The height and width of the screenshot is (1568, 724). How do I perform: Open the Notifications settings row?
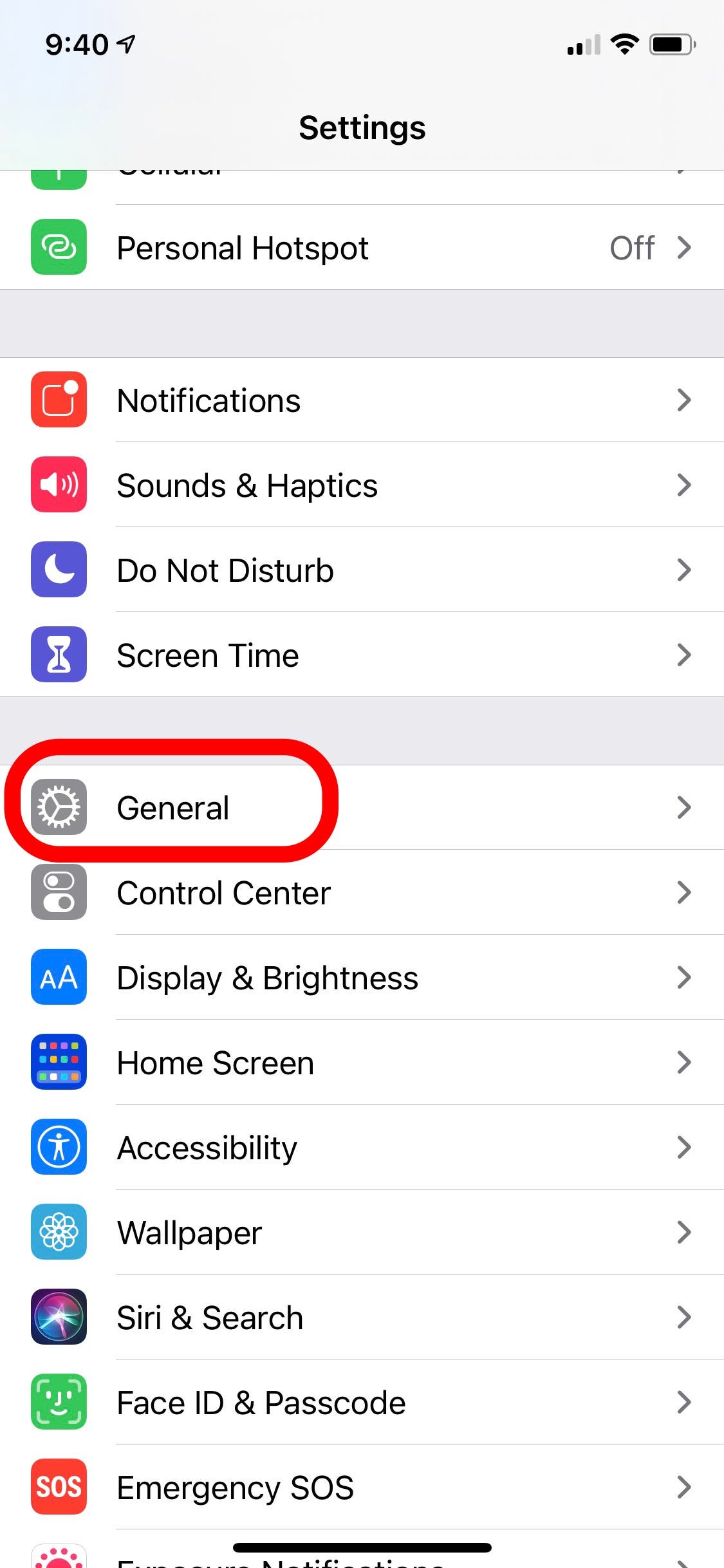coord(362,400)
